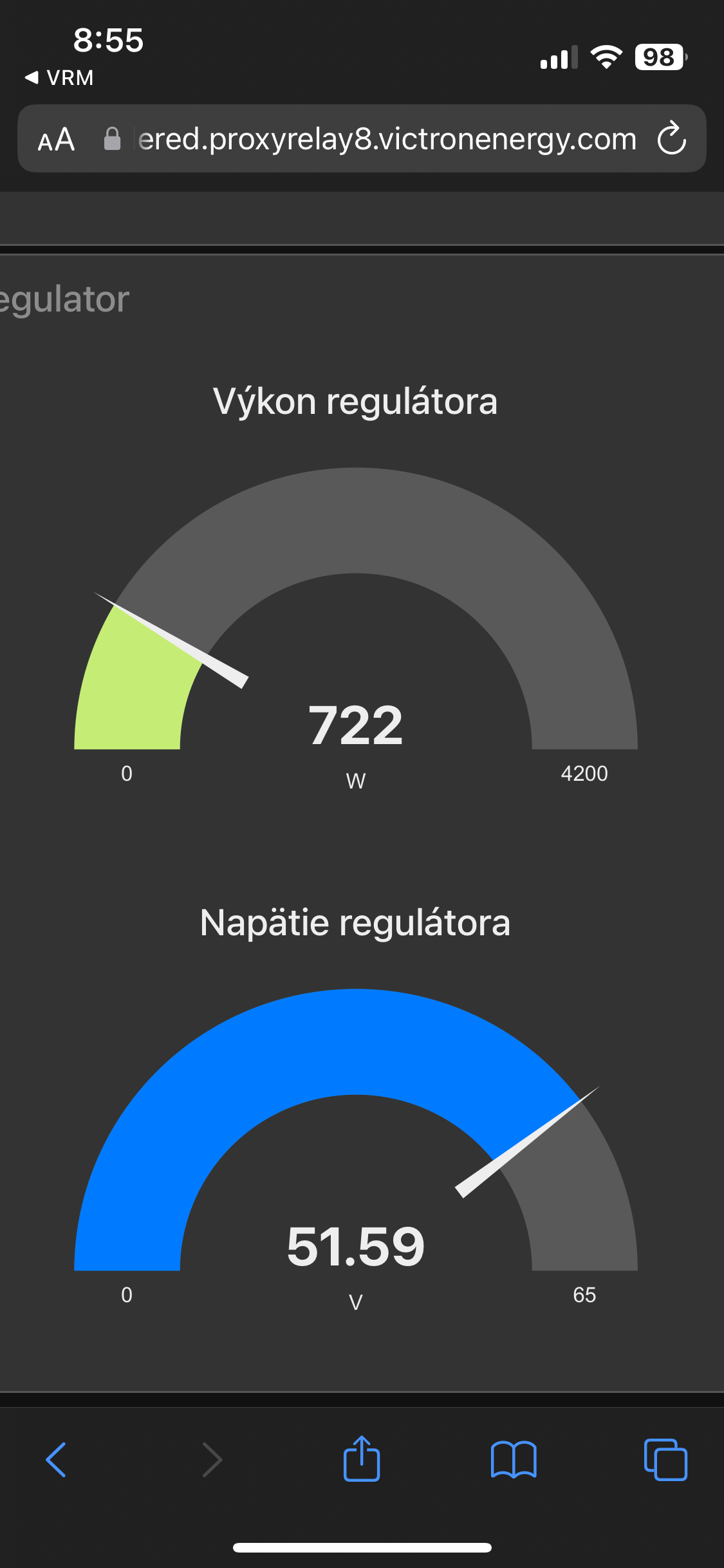This screenshot has width=724, height=1568.
Task: Tap the victronenergy.com address field
Action: pos(386,139)
